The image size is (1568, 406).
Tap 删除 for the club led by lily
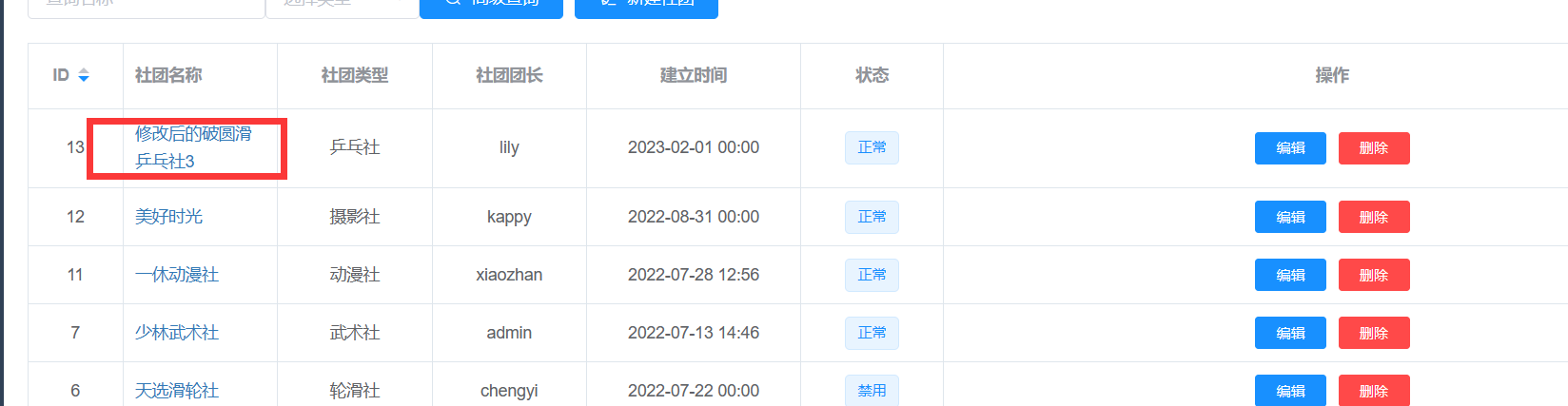click(1373, 148)
